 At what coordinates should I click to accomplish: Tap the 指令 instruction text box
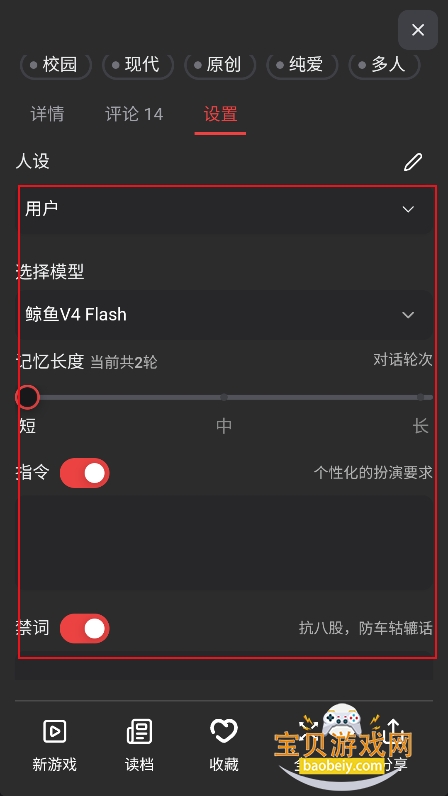[x=224, y=543]
